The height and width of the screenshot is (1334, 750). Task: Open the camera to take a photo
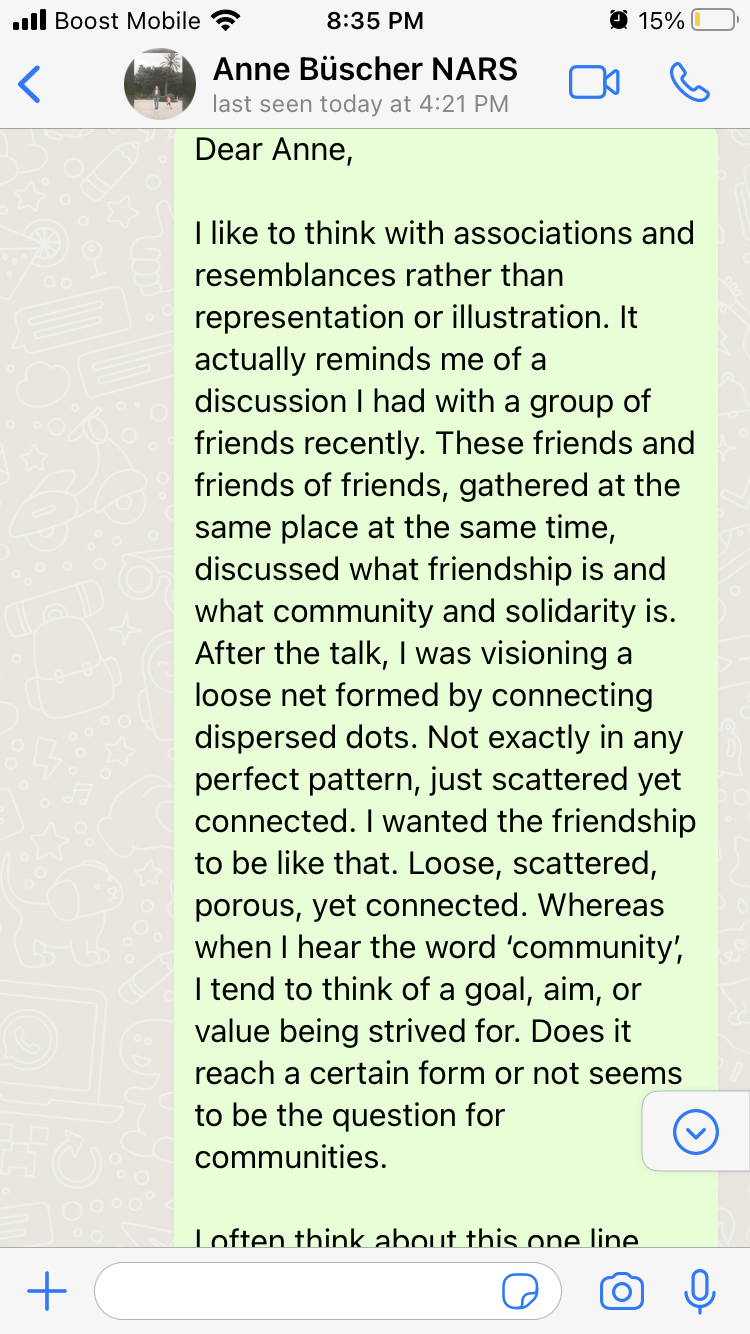coord(622,1292)
